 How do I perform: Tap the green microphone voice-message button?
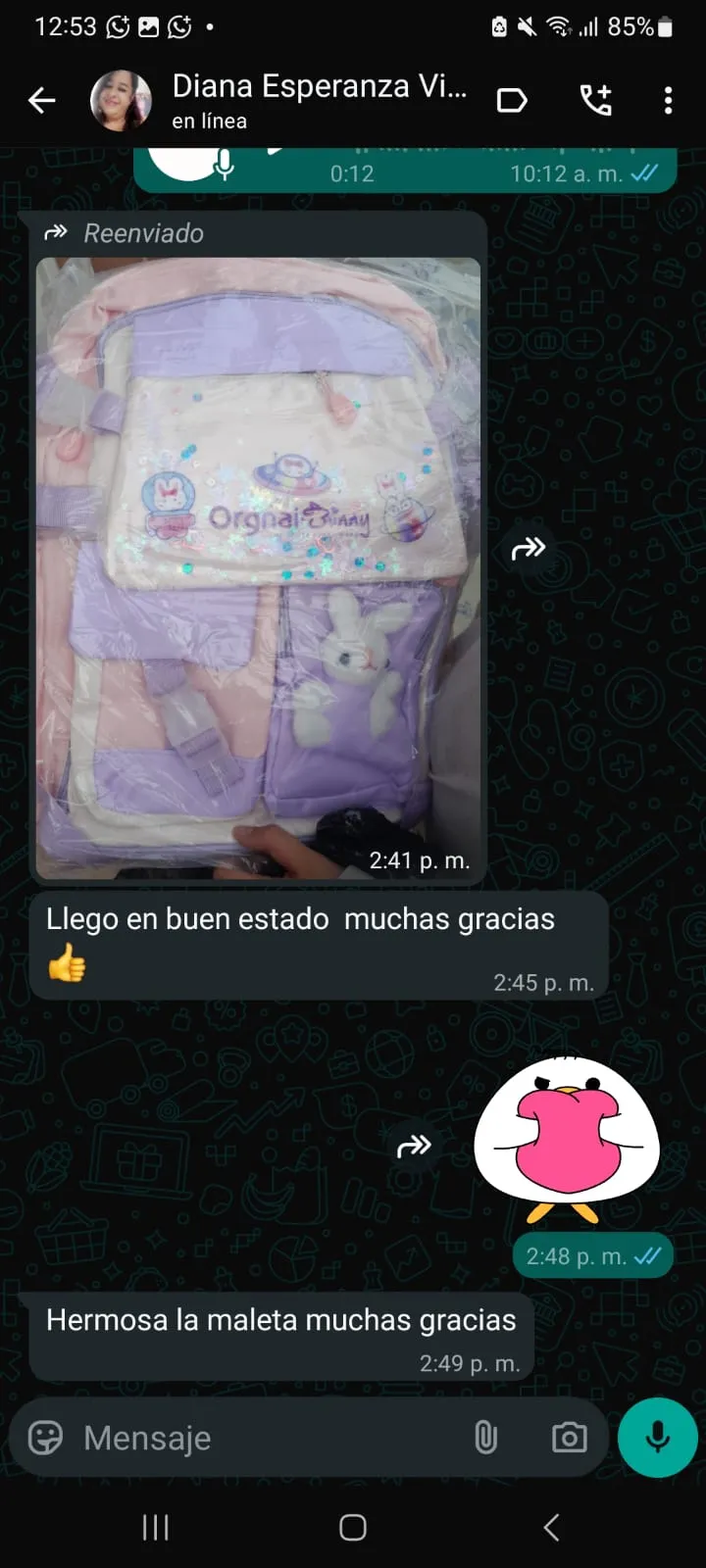pyautogui.click(x=658, y=1438)
